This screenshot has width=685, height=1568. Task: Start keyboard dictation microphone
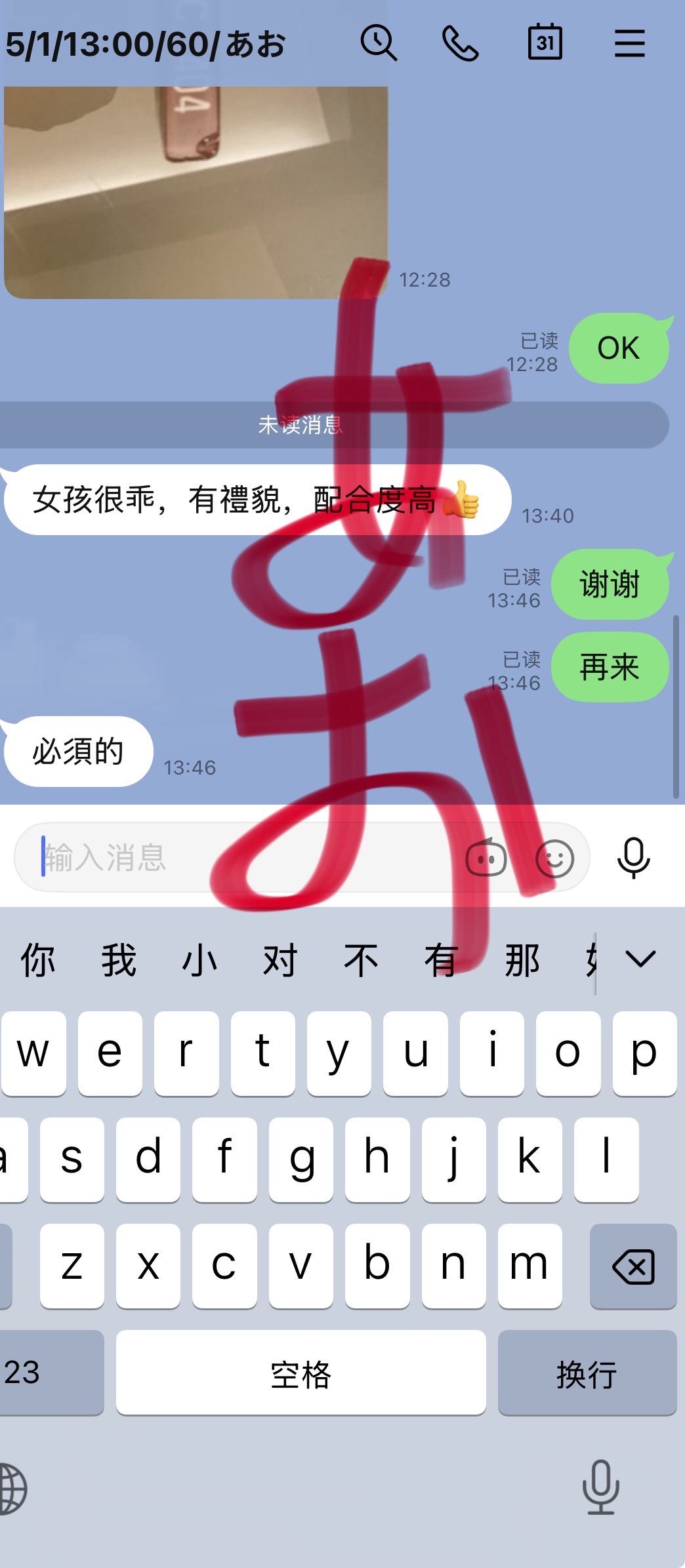[x=600, y=1487]
